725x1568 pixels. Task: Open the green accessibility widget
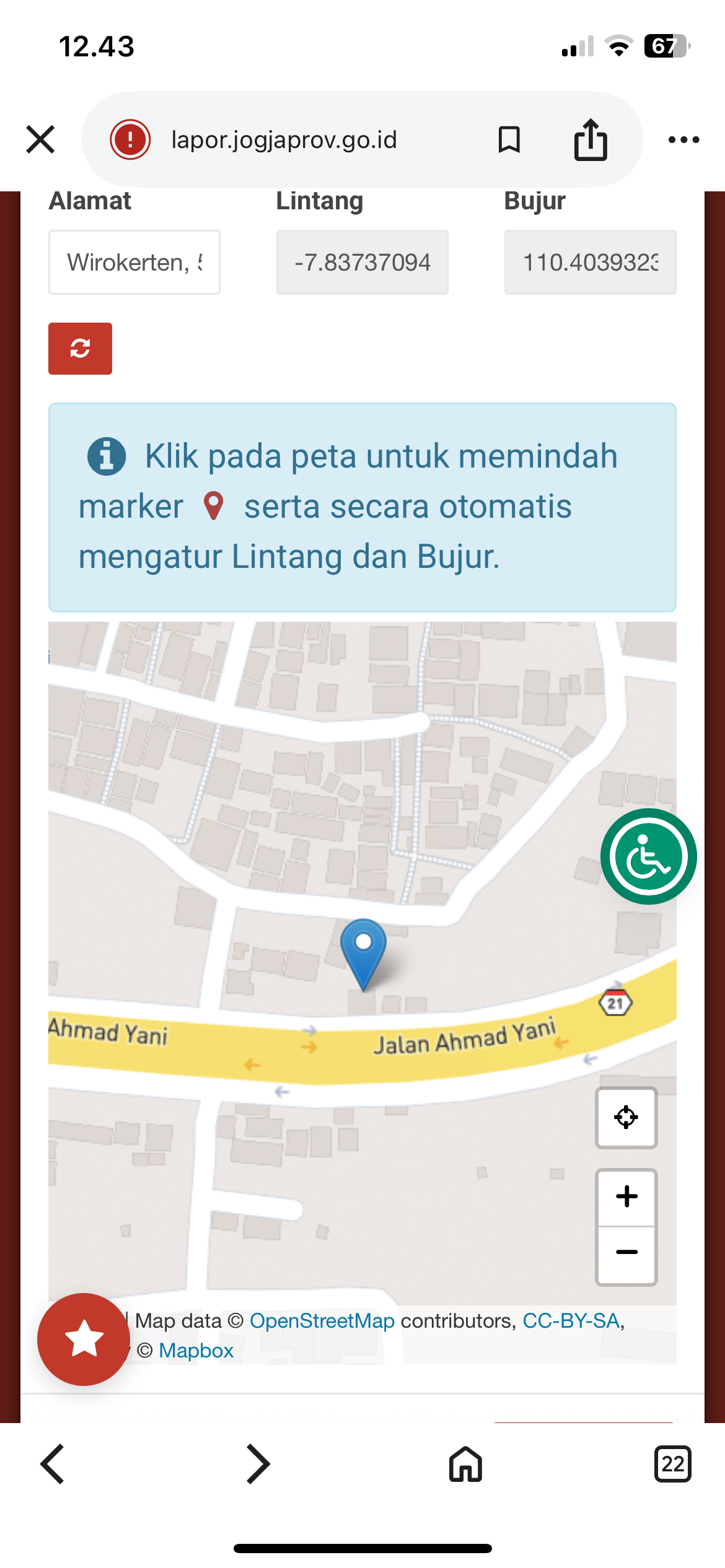[x=648, y=856]
